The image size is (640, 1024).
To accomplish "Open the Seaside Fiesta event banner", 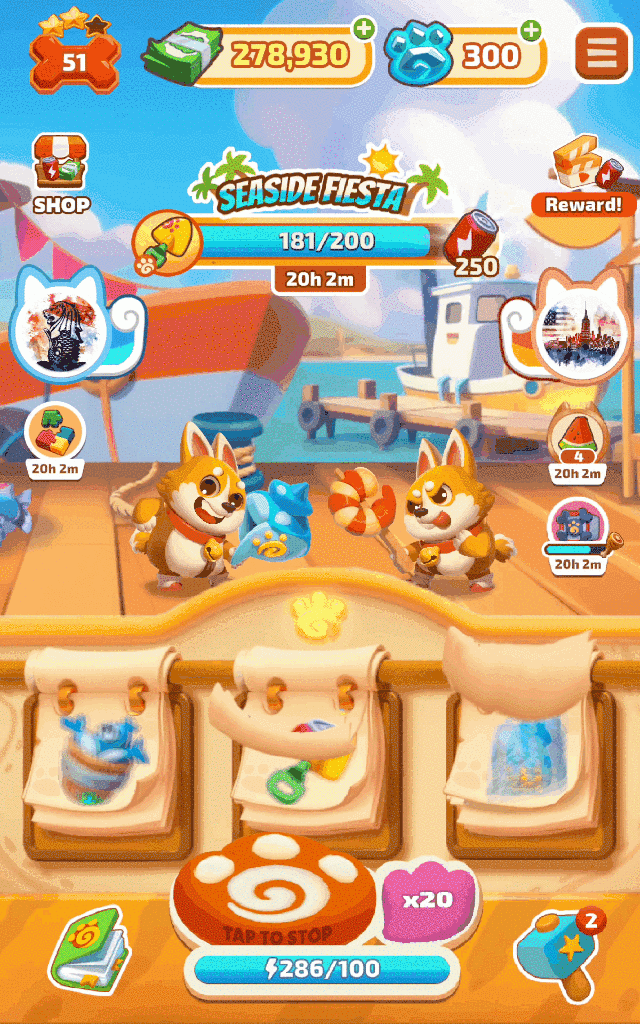I will (x=314, y=184).
